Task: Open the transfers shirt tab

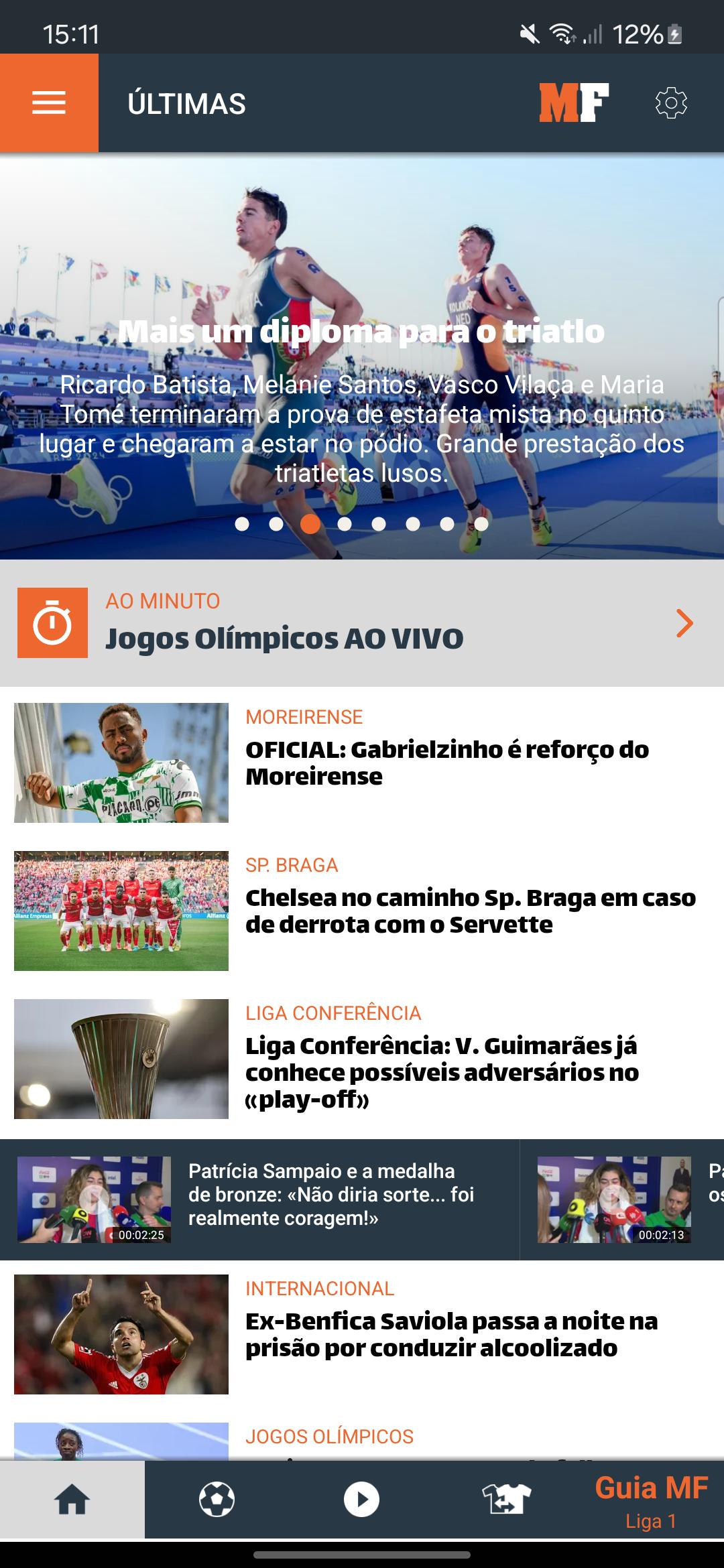Action: click(506, 1499)
